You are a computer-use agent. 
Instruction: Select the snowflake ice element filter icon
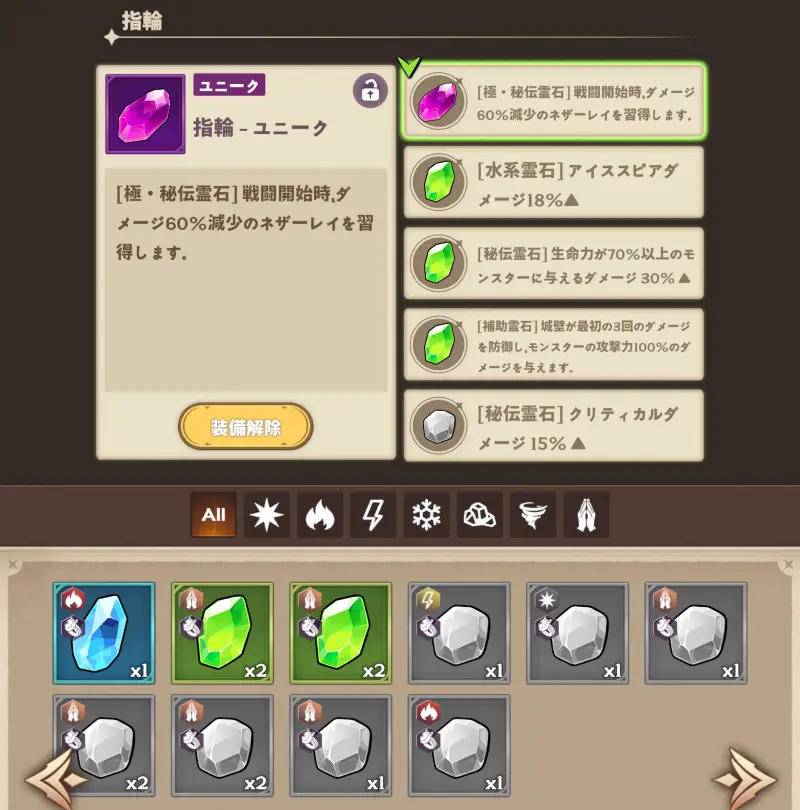427,516
